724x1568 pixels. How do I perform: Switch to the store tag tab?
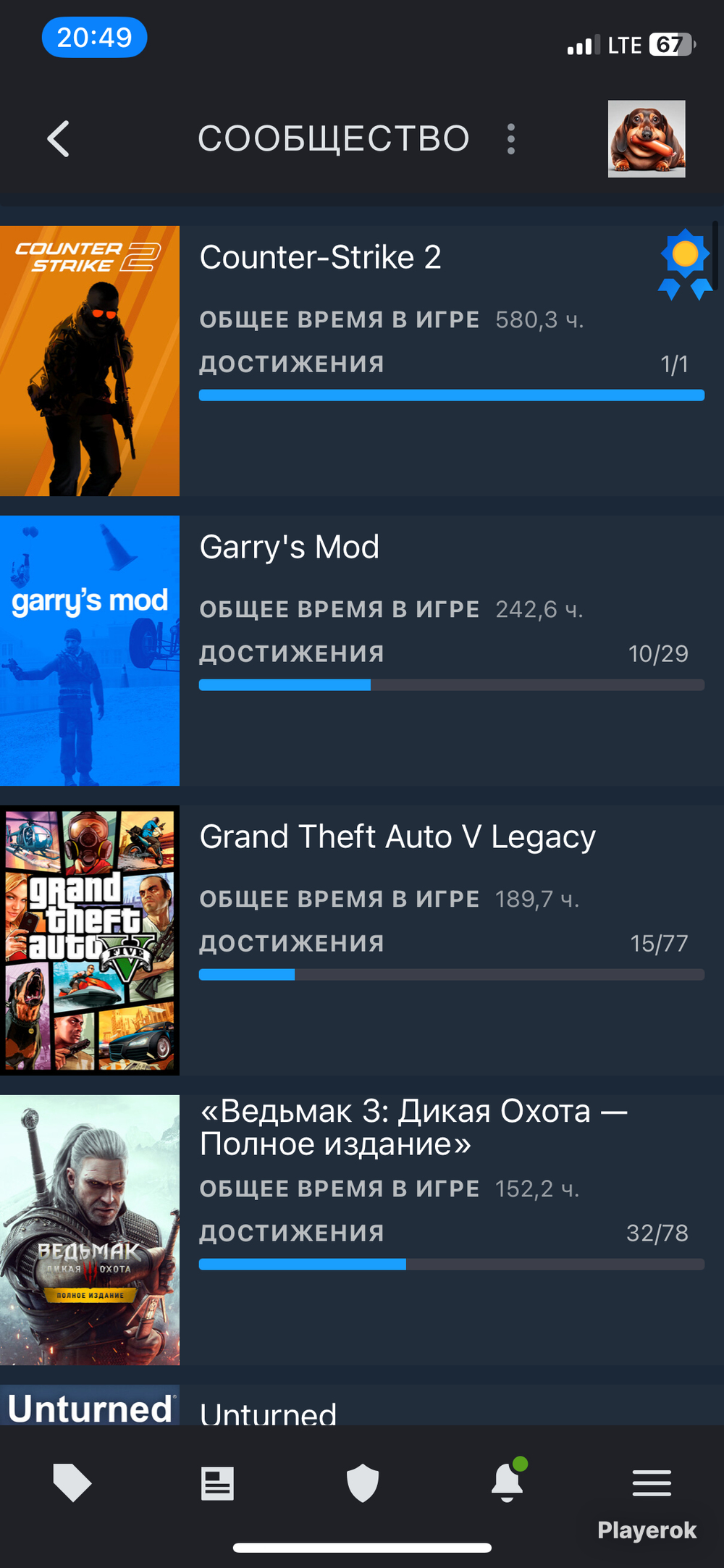(x=72, y=1483)
